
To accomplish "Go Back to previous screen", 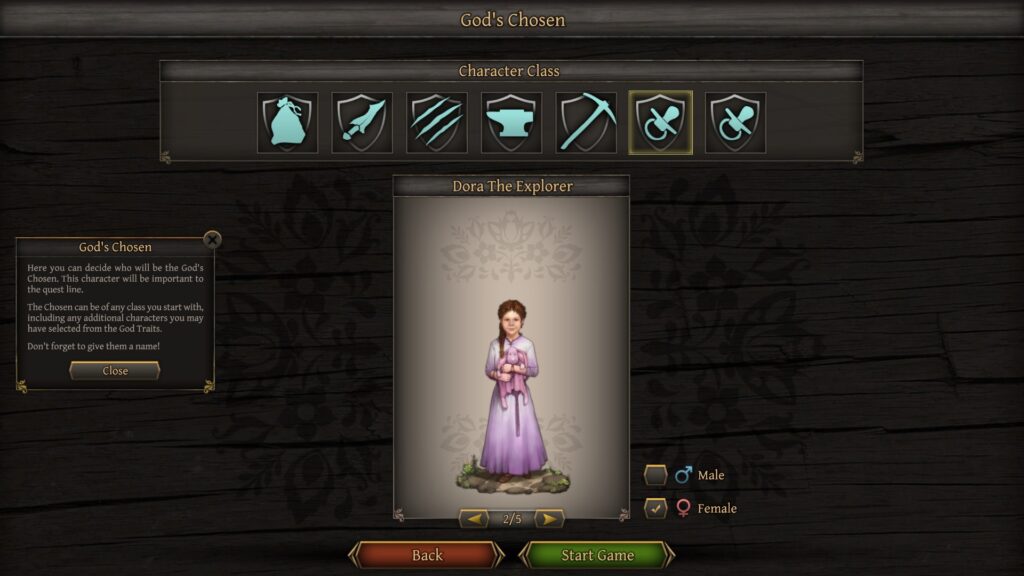I will pos(427,555).
